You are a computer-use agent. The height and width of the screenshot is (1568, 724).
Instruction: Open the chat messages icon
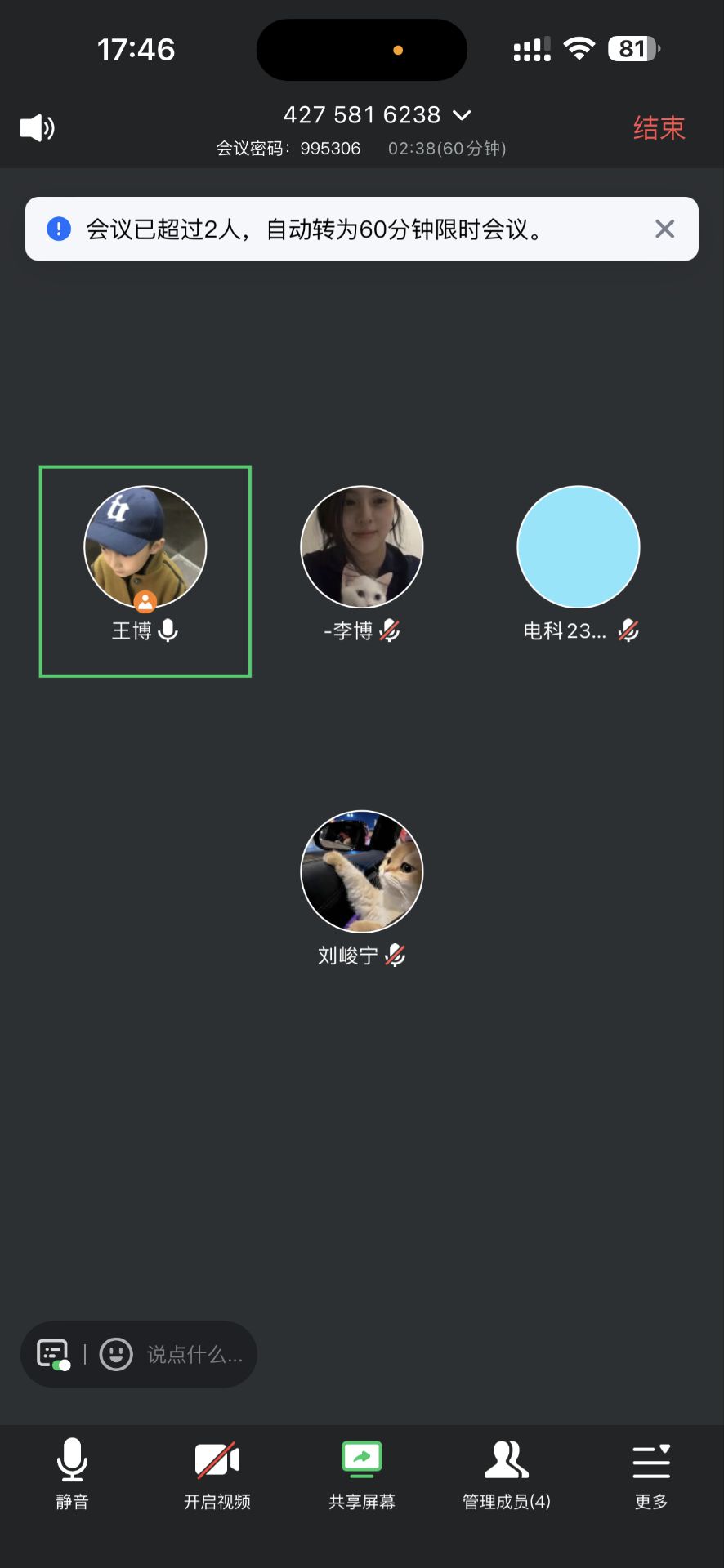pos(53,1354)
